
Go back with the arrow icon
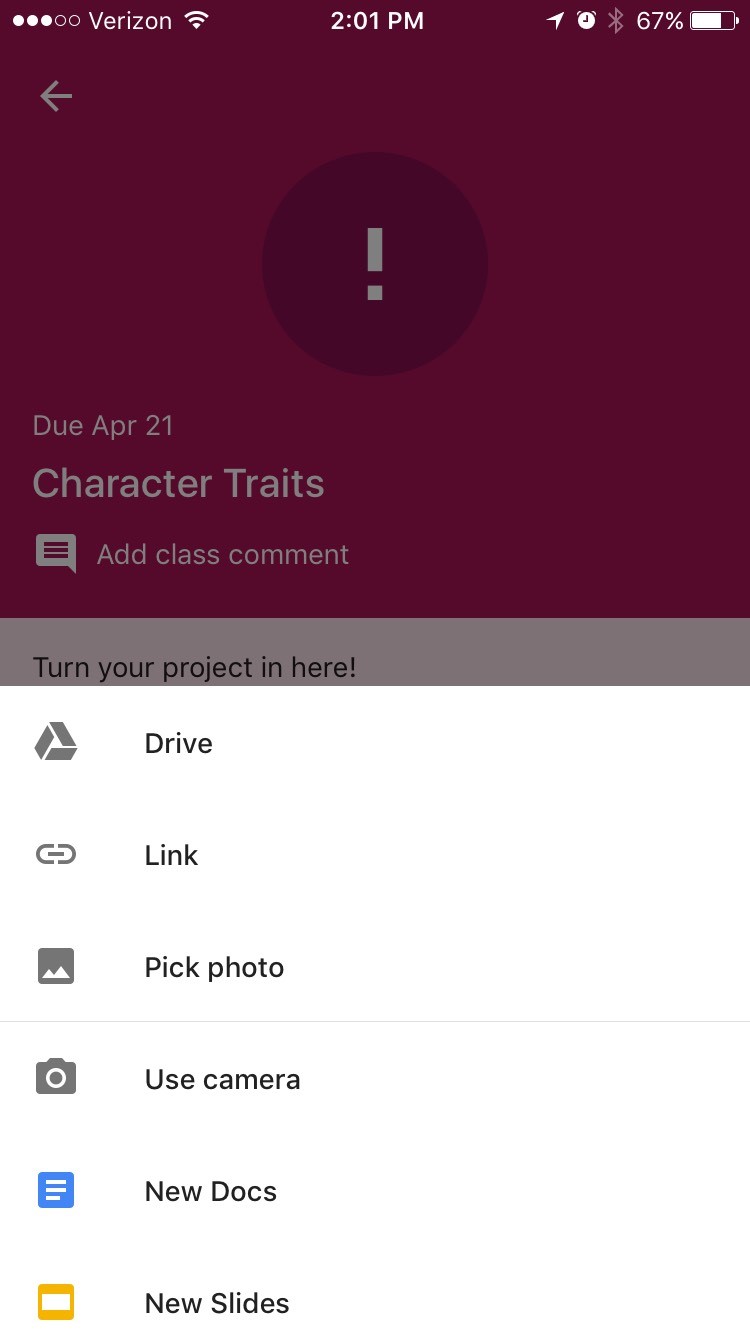[56, 96]
